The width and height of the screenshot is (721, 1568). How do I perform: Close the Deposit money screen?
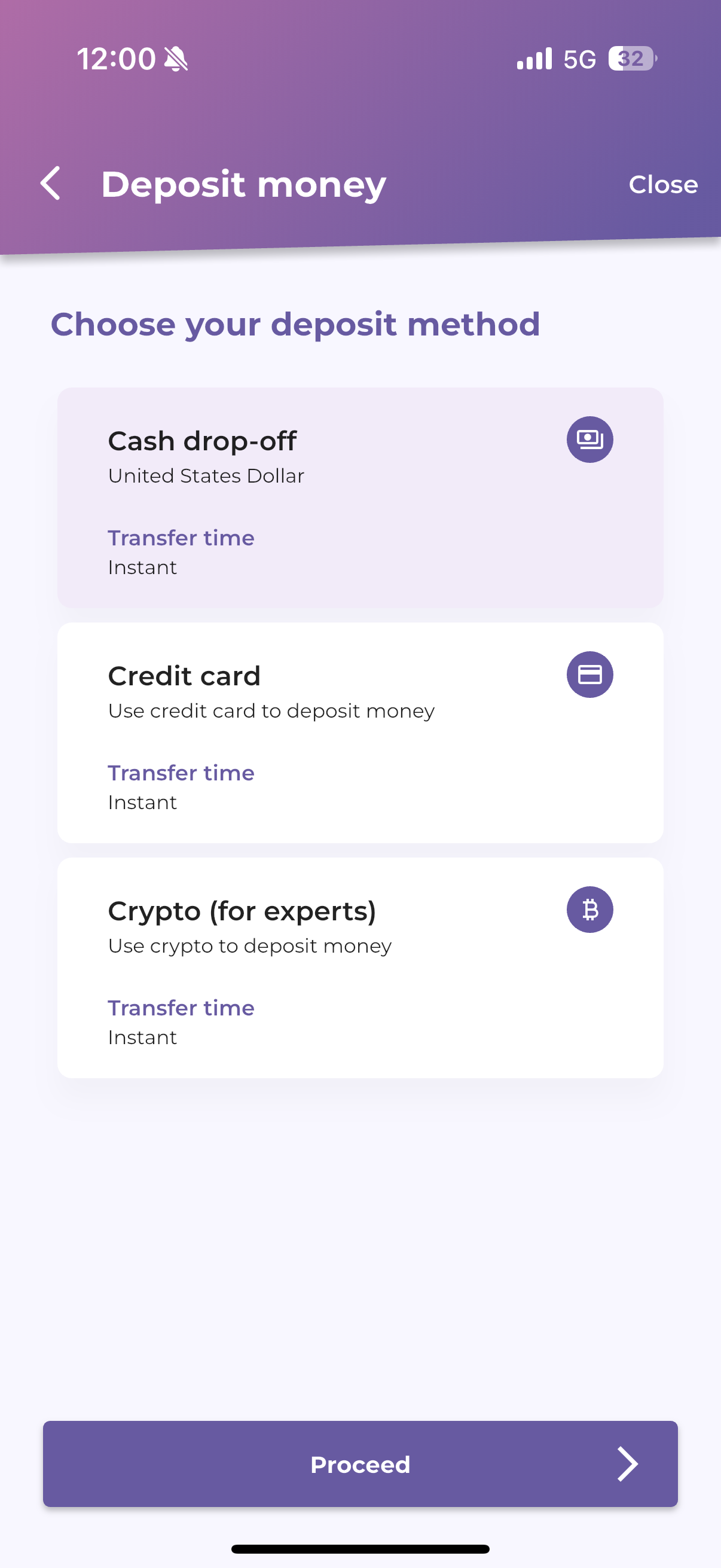[662, 184]
